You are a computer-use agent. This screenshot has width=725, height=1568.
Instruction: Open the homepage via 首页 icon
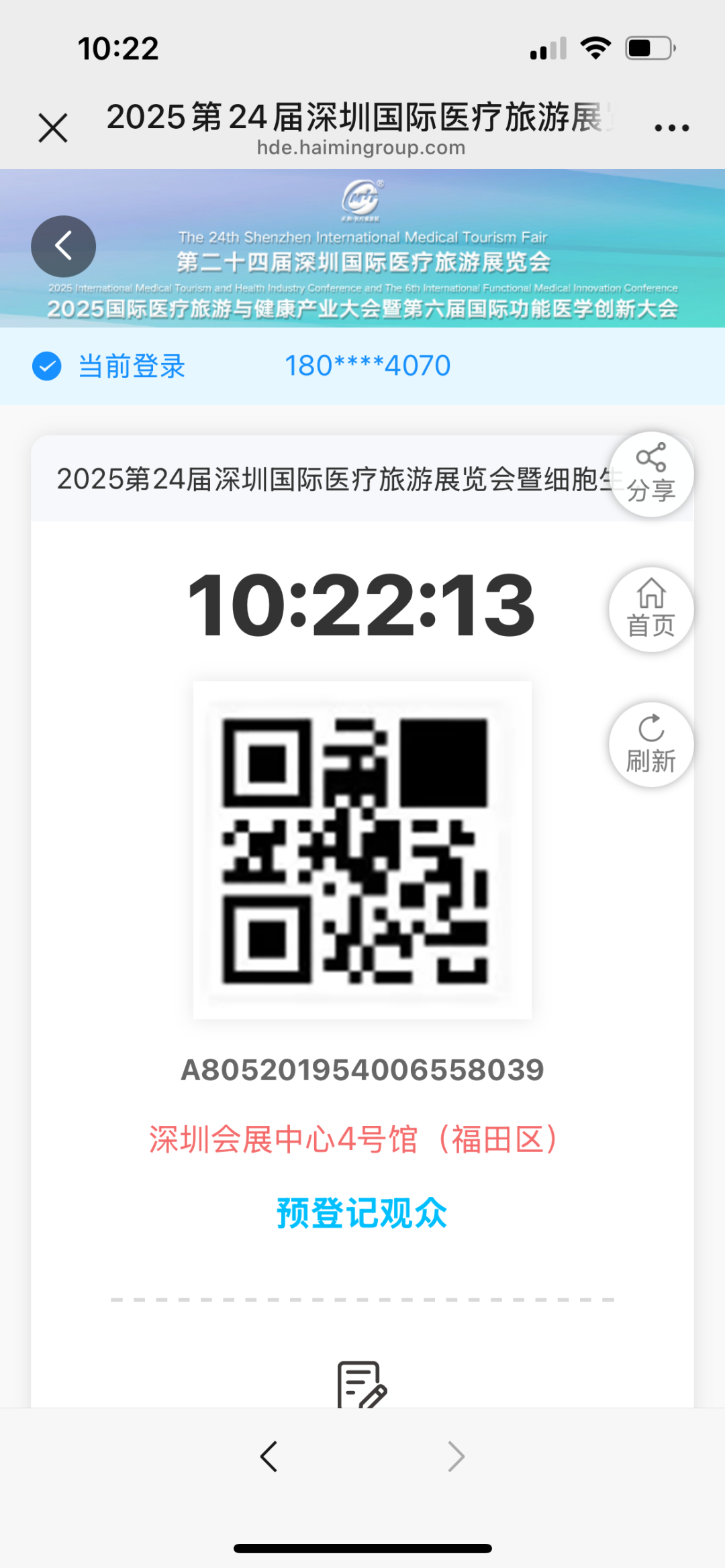[x=650, y=609]
